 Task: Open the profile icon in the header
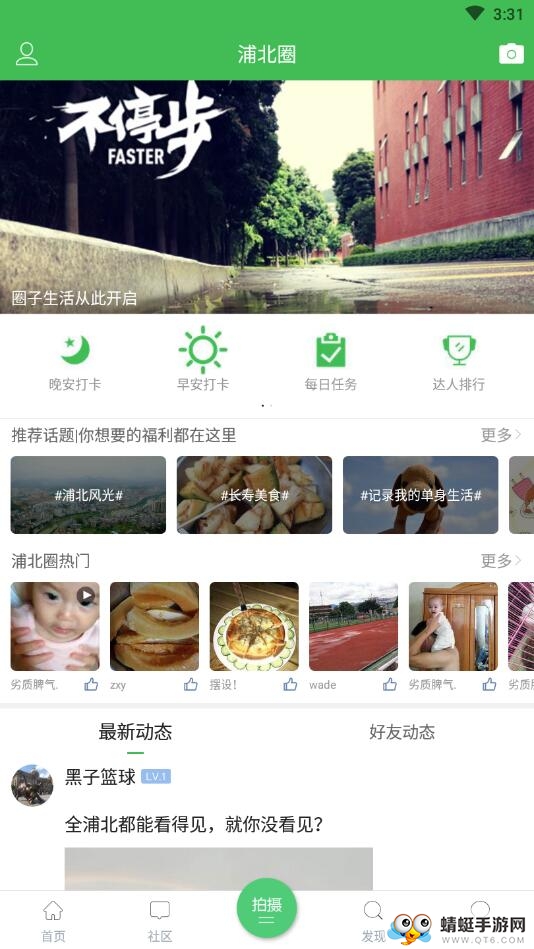pyautogui.click(x=27, y=54)
